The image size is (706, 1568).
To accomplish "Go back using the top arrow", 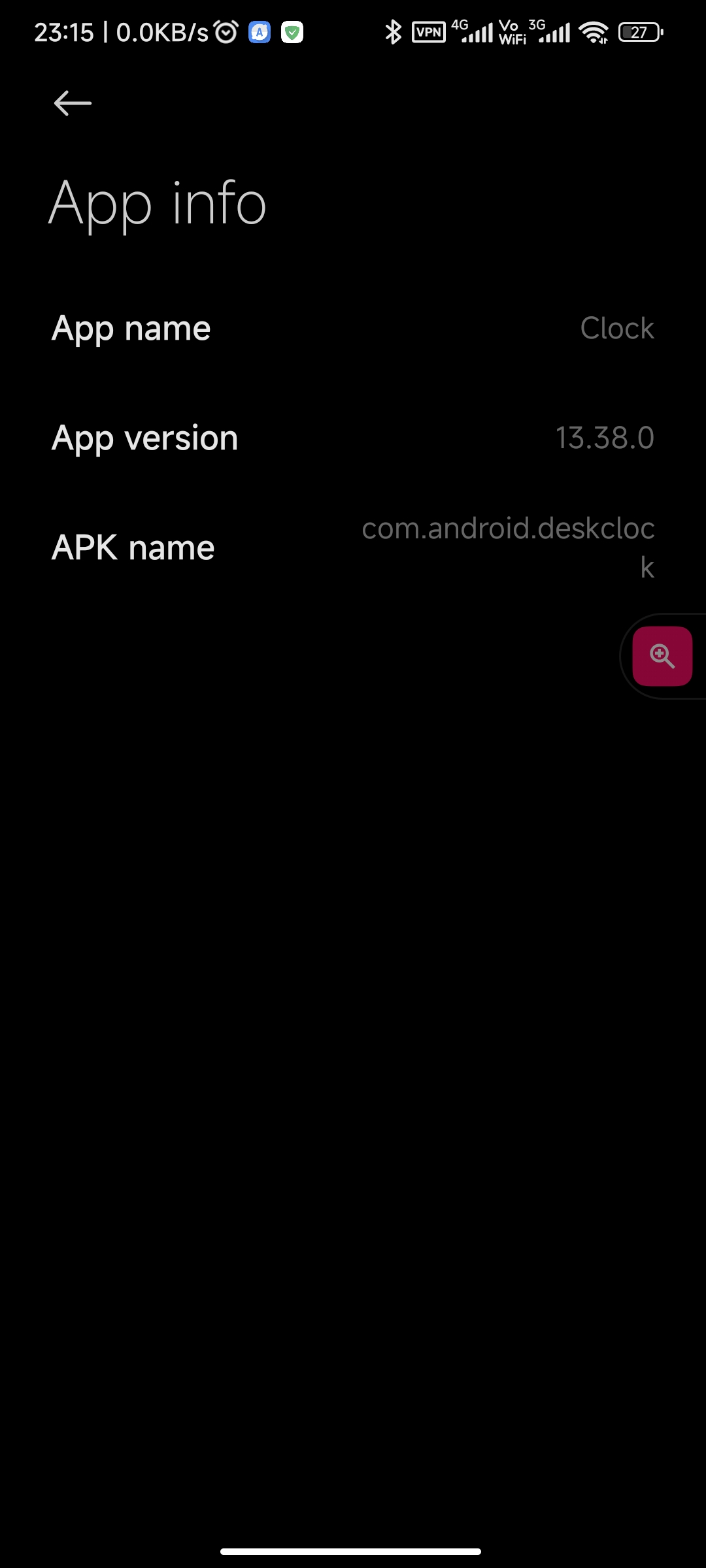I will [73, 103].
